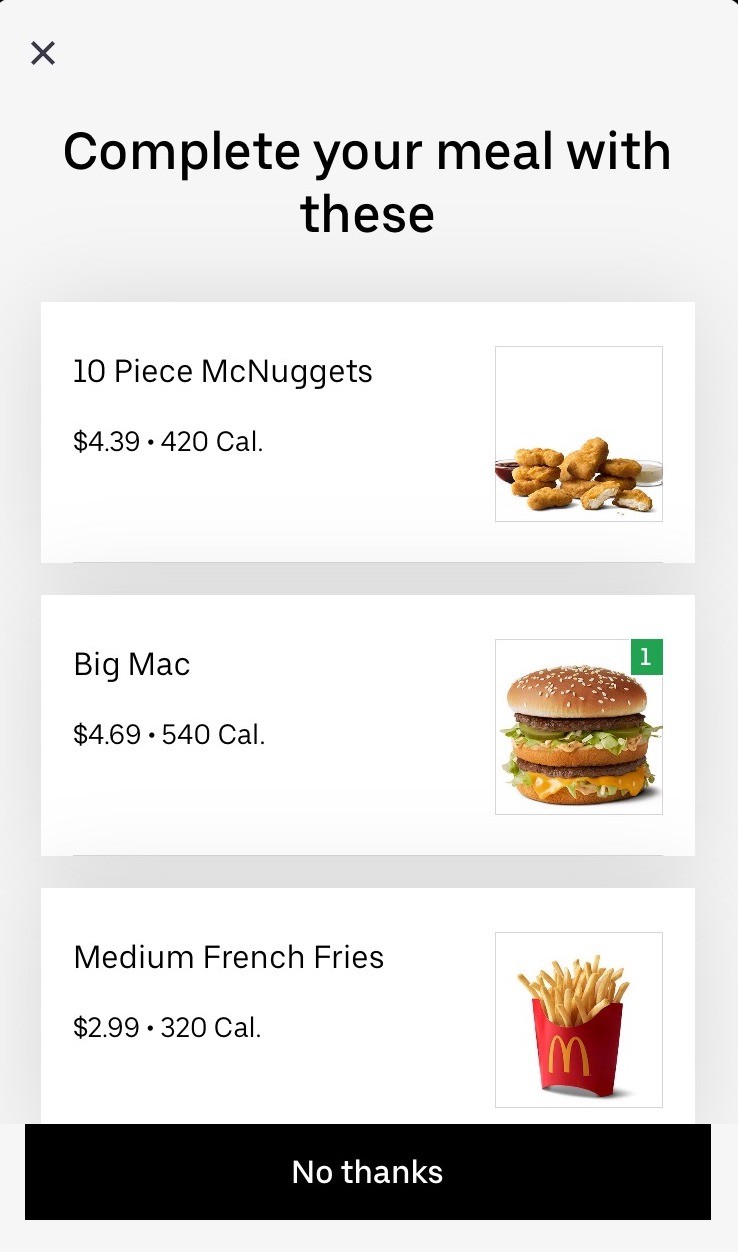Close the meal suggestions screen
Image resolution: width=738 pixels, height=1252 pixels.
click(x=43, y=53)
